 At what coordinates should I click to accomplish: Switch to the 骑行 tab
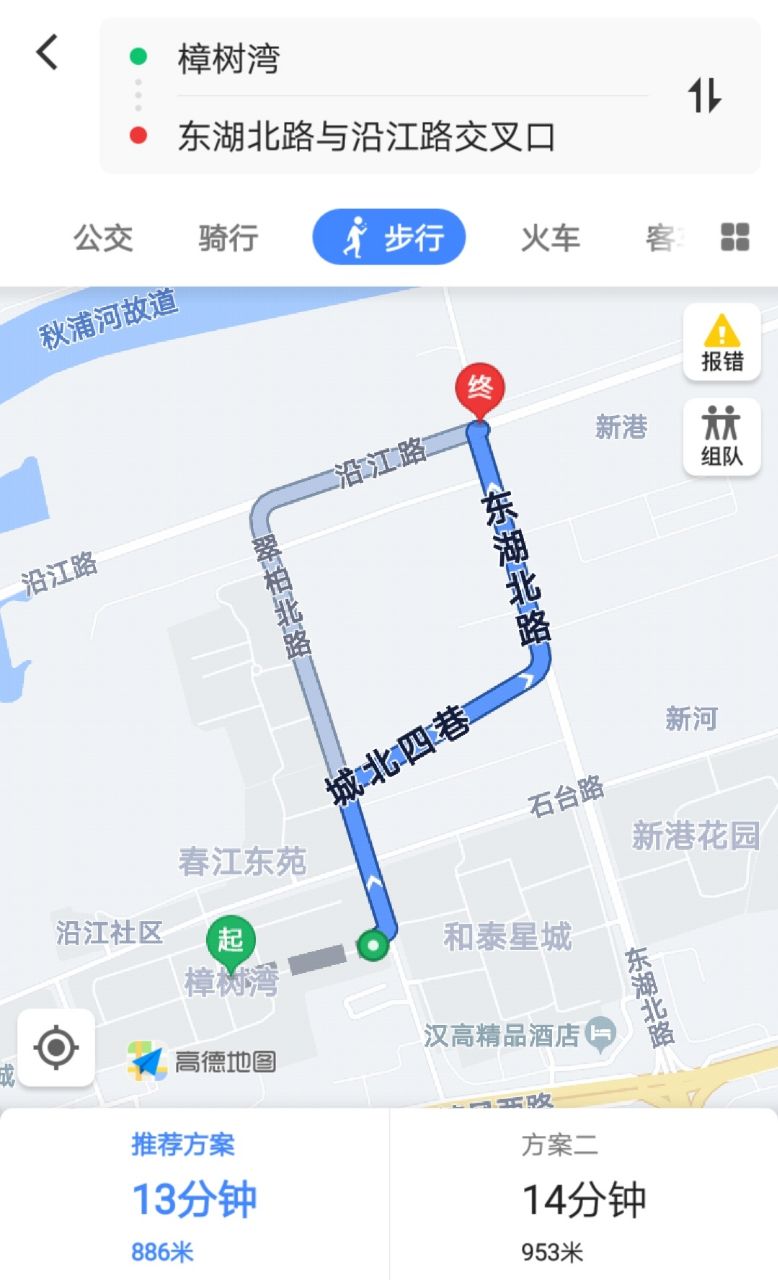(228, 238)
